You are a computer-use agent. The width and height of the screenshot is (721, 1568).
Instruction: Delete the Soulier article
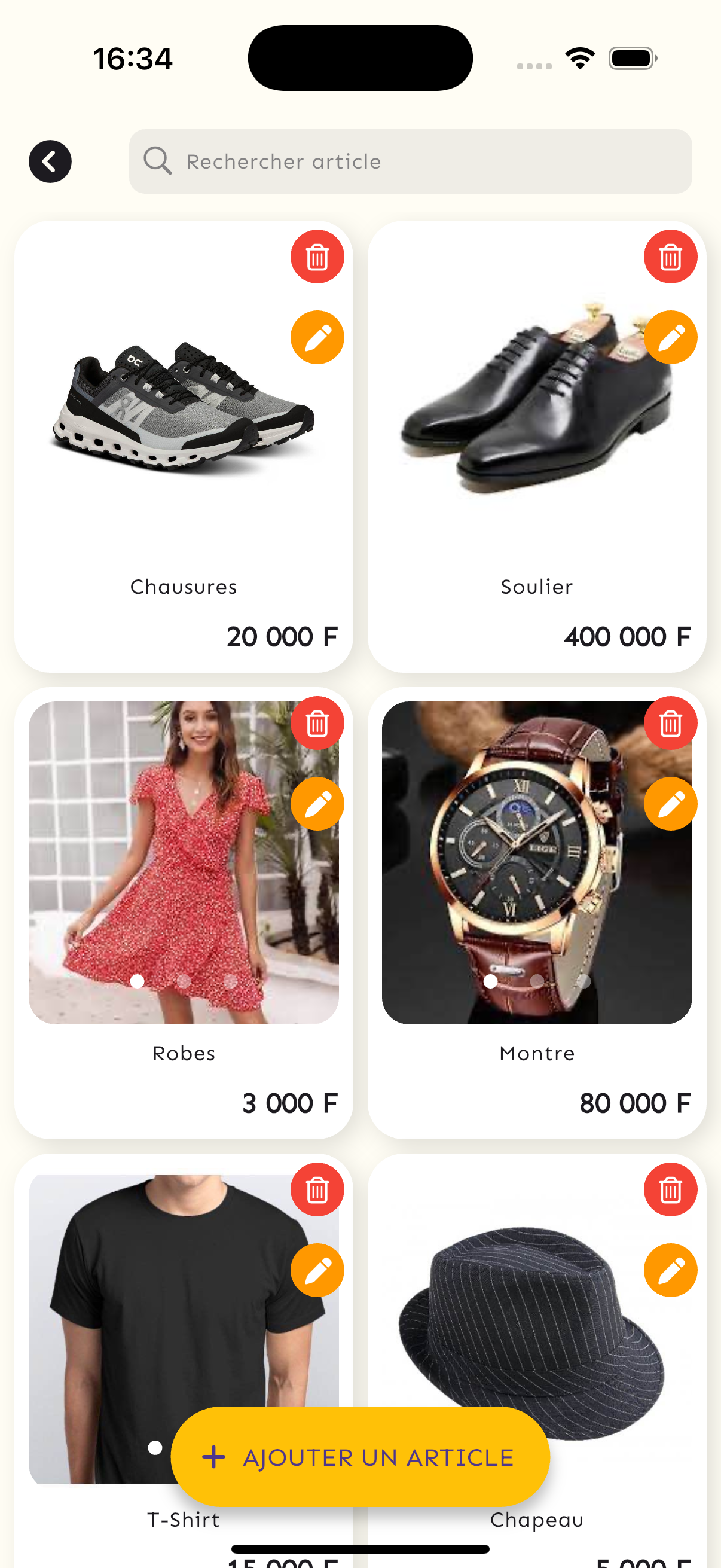(x=671, y=257)
